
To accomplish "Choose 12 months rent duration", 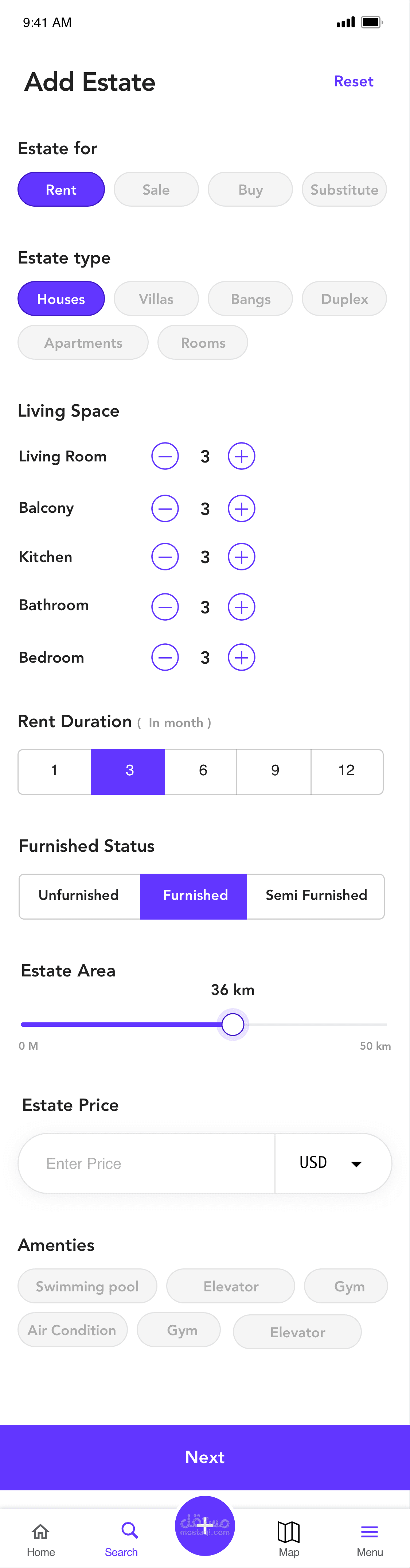I will click(x=346, y=771).
